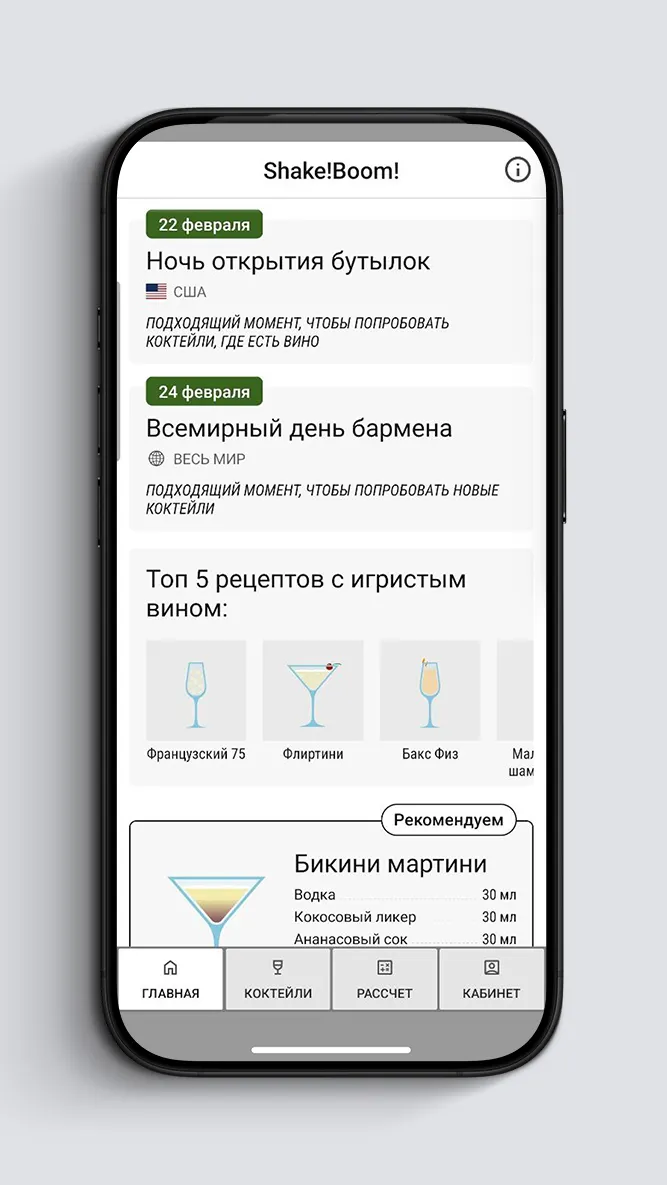Open the Ночь открытия бутылок event card
Screen dimensions: 667x1185
[x=331, y=288]
